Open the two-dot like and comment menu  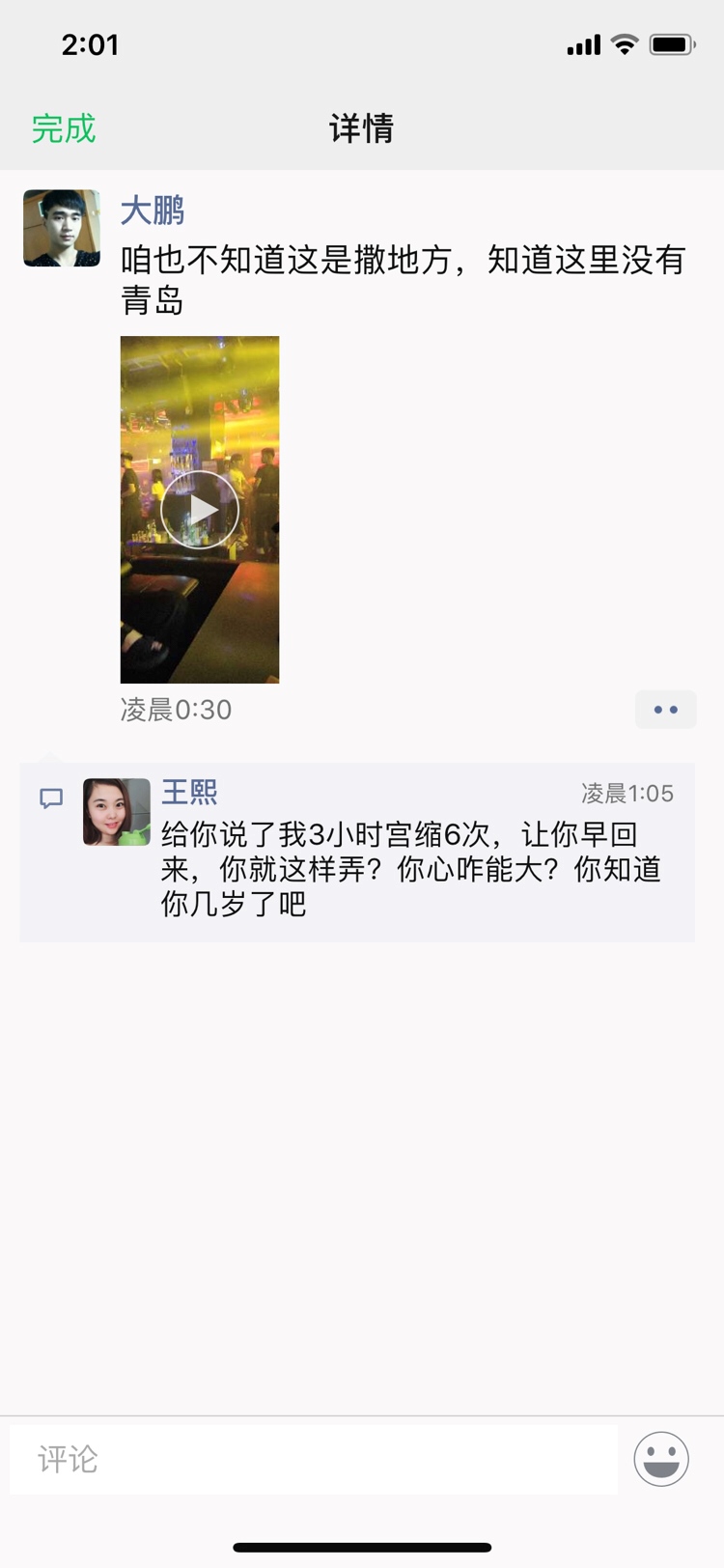tap(665, 710)
